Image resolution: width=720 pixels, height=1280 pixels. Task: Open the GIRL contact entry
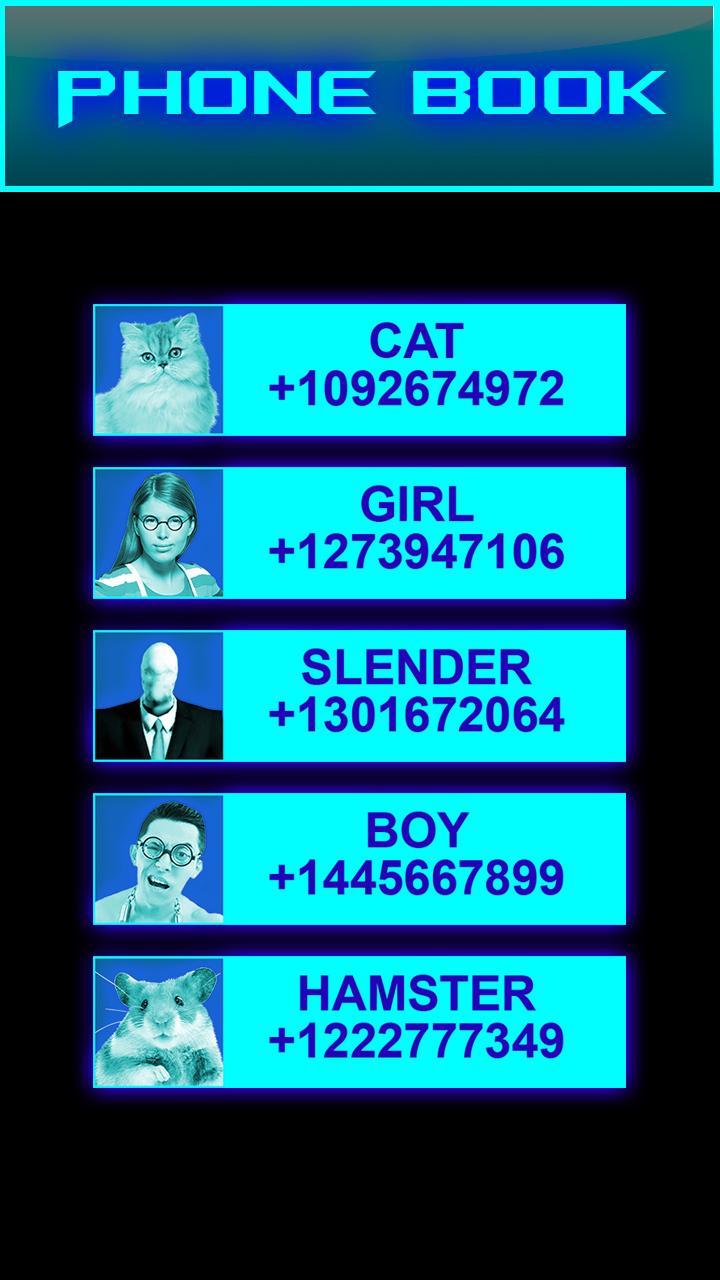point(360,533)
